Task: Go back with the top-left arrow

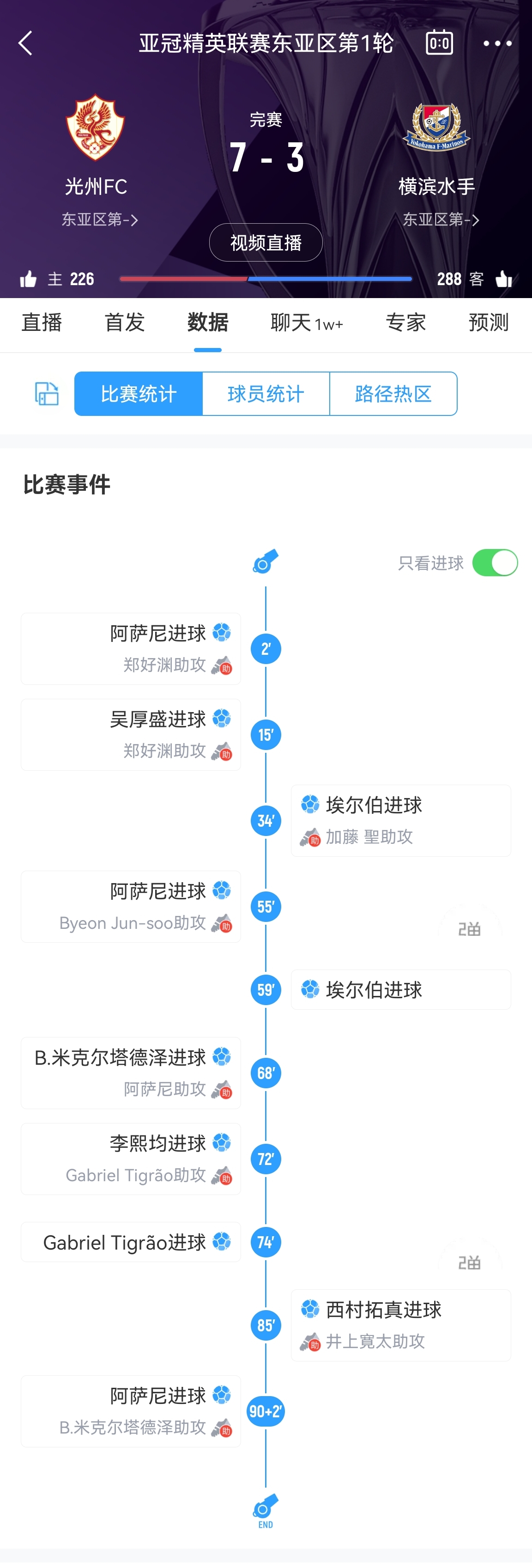Action: [x=25, y=43]
